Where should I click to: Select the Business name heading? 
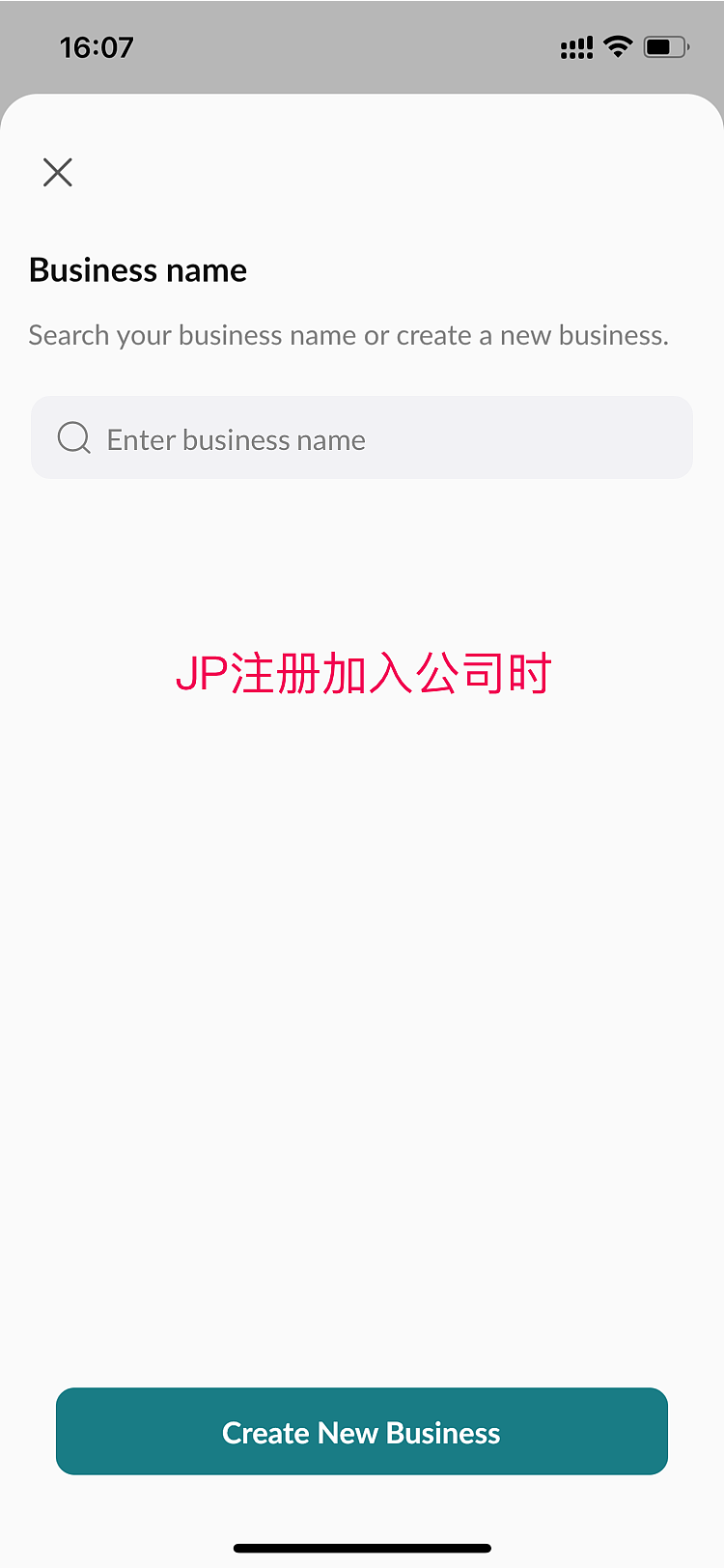point(137,270)
